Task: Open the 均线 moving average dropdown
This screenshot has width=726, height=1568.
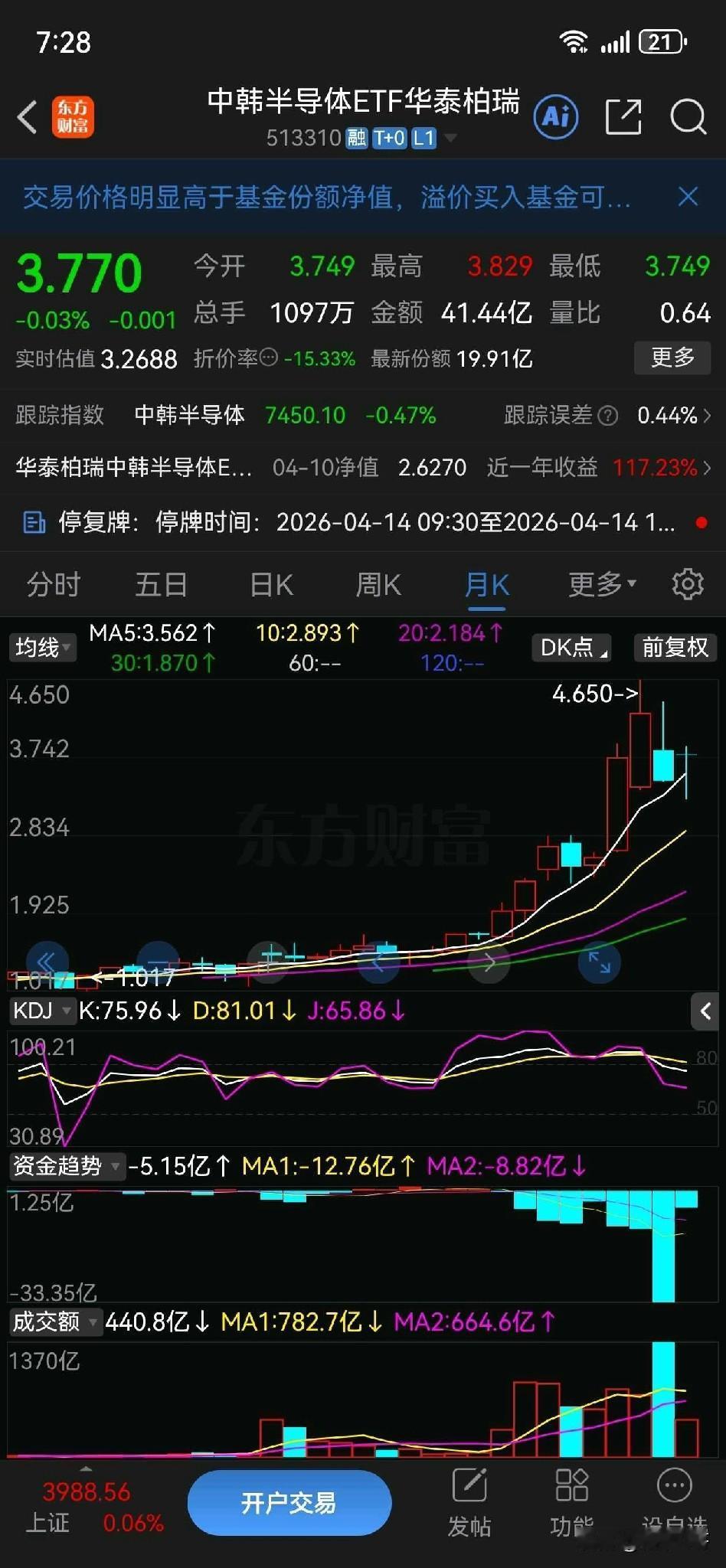Action: [42, 647]
